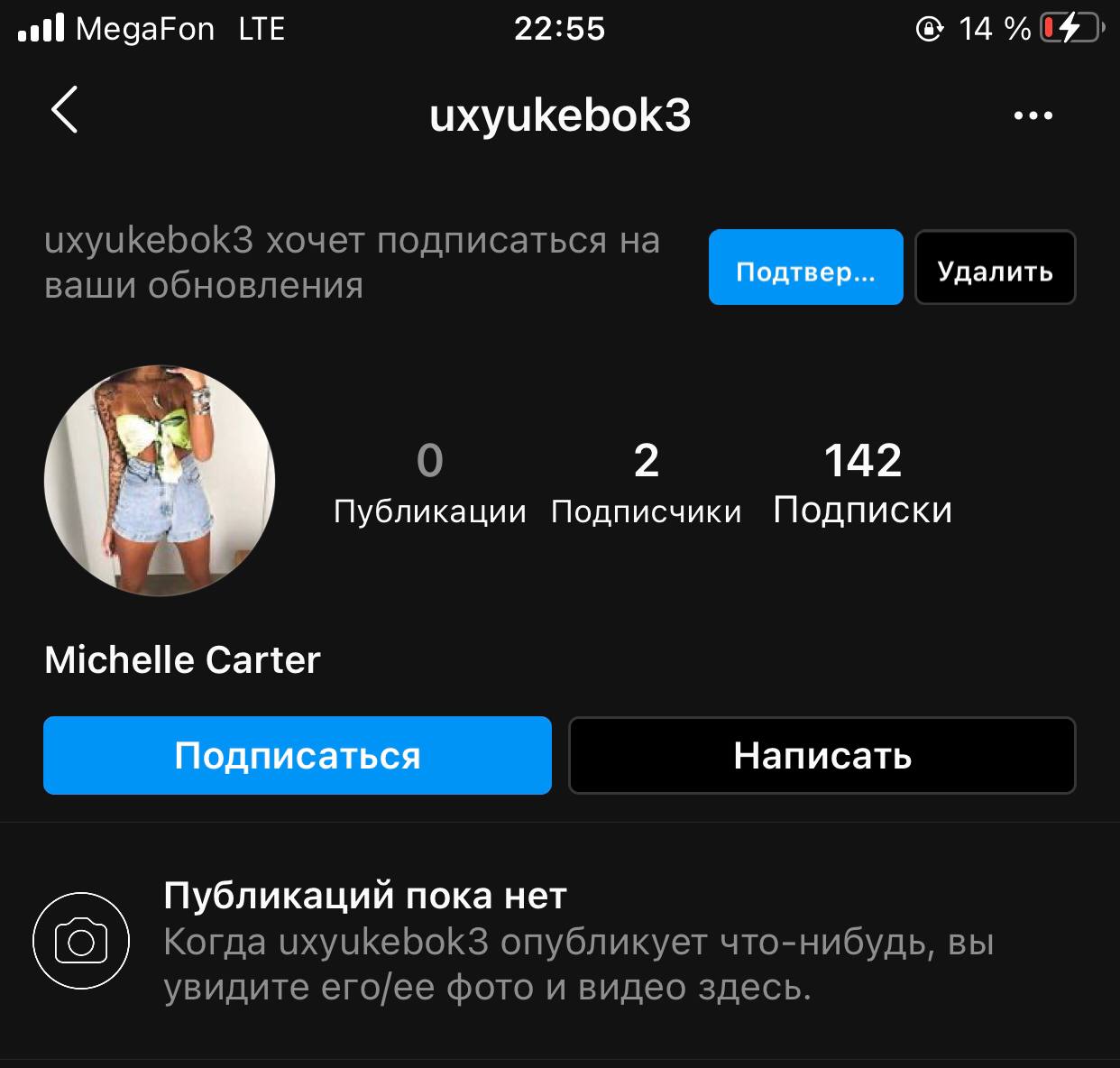This screenshot has width=1120, height=1068.
Task: Tap Удалить to remove the follow request
Action: pos(995,268)
